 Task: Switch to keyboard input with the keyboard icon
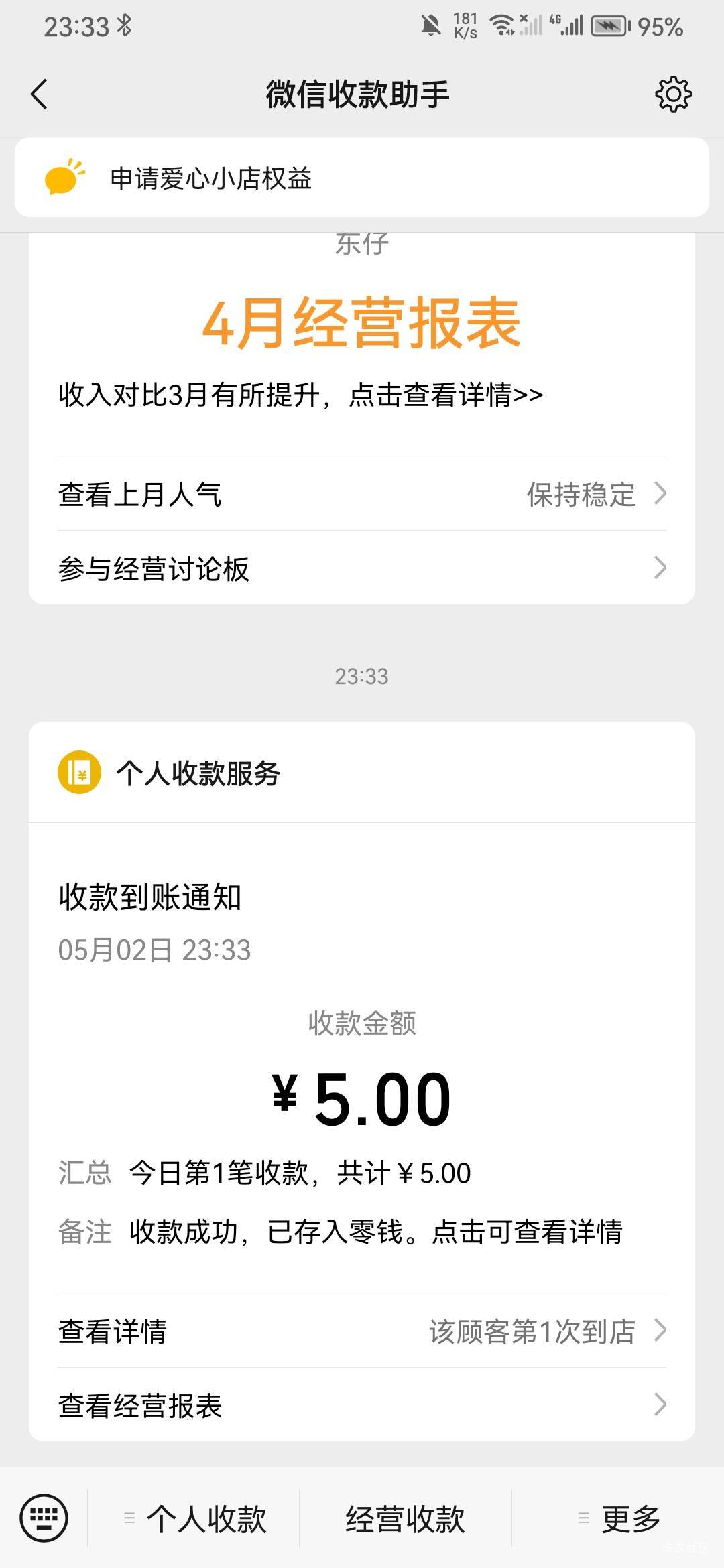pos(44,1518)
